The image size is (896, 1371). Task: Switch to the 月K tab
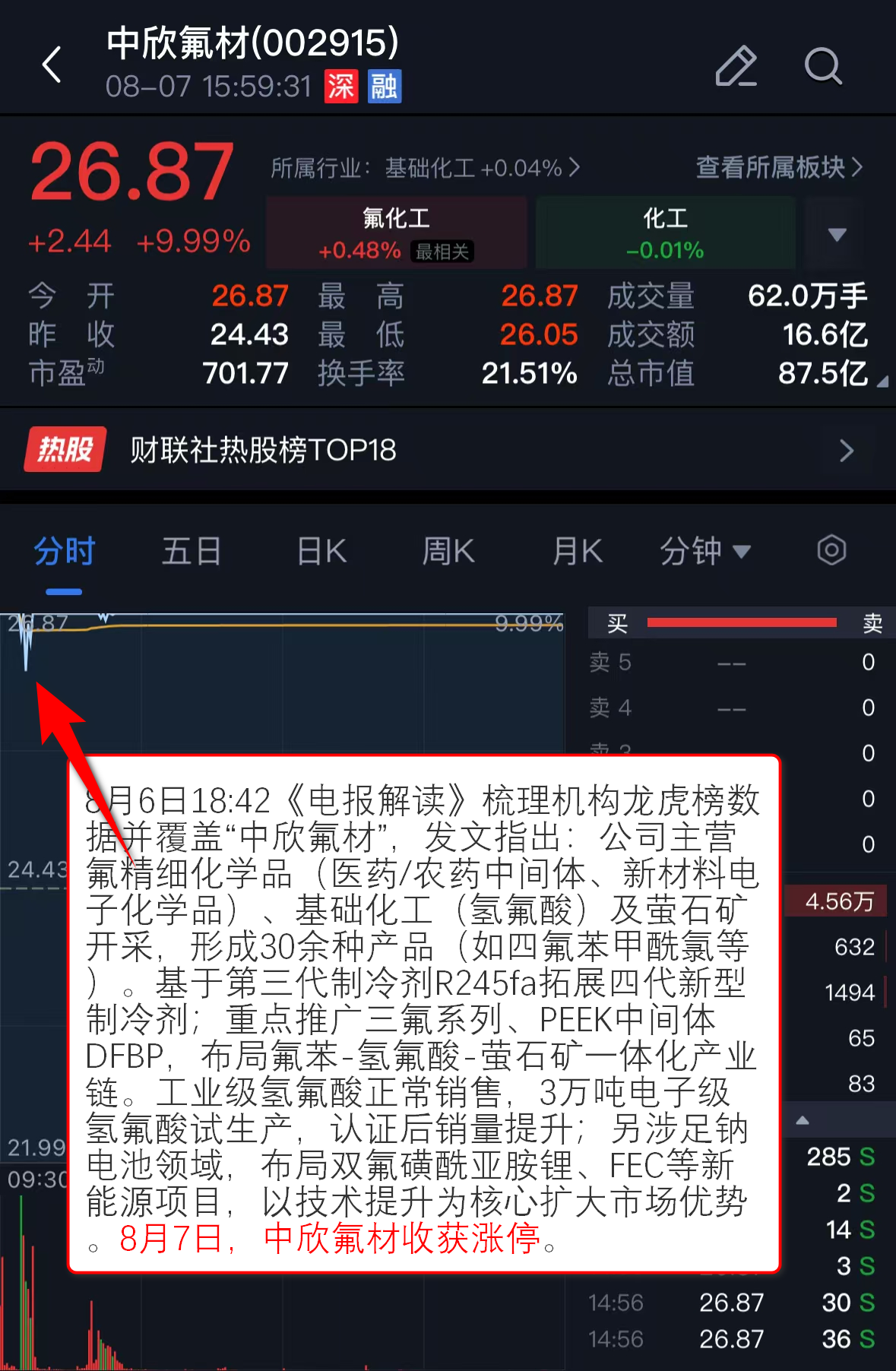577,551
